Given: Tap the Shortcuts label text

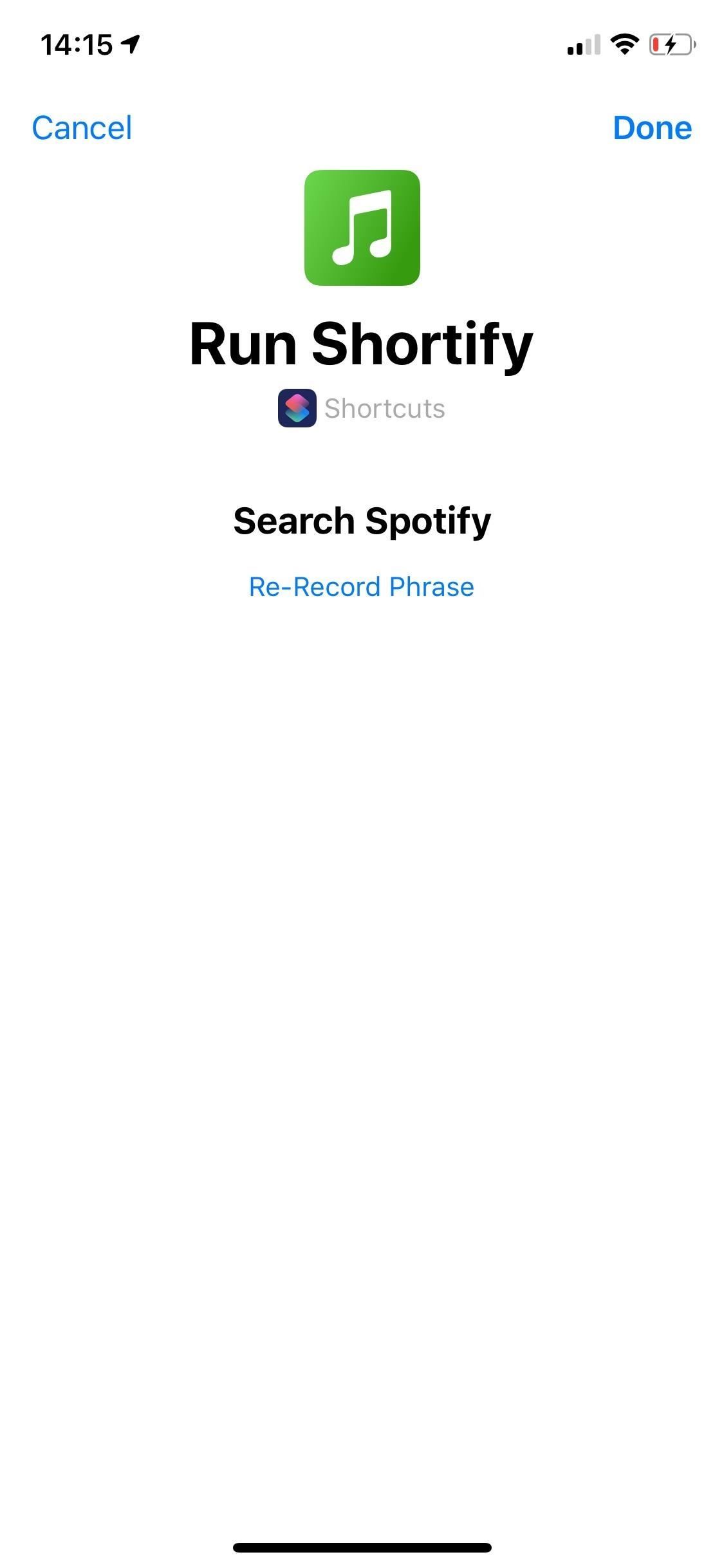Looking at the screenshot, I should pos(384,408).
